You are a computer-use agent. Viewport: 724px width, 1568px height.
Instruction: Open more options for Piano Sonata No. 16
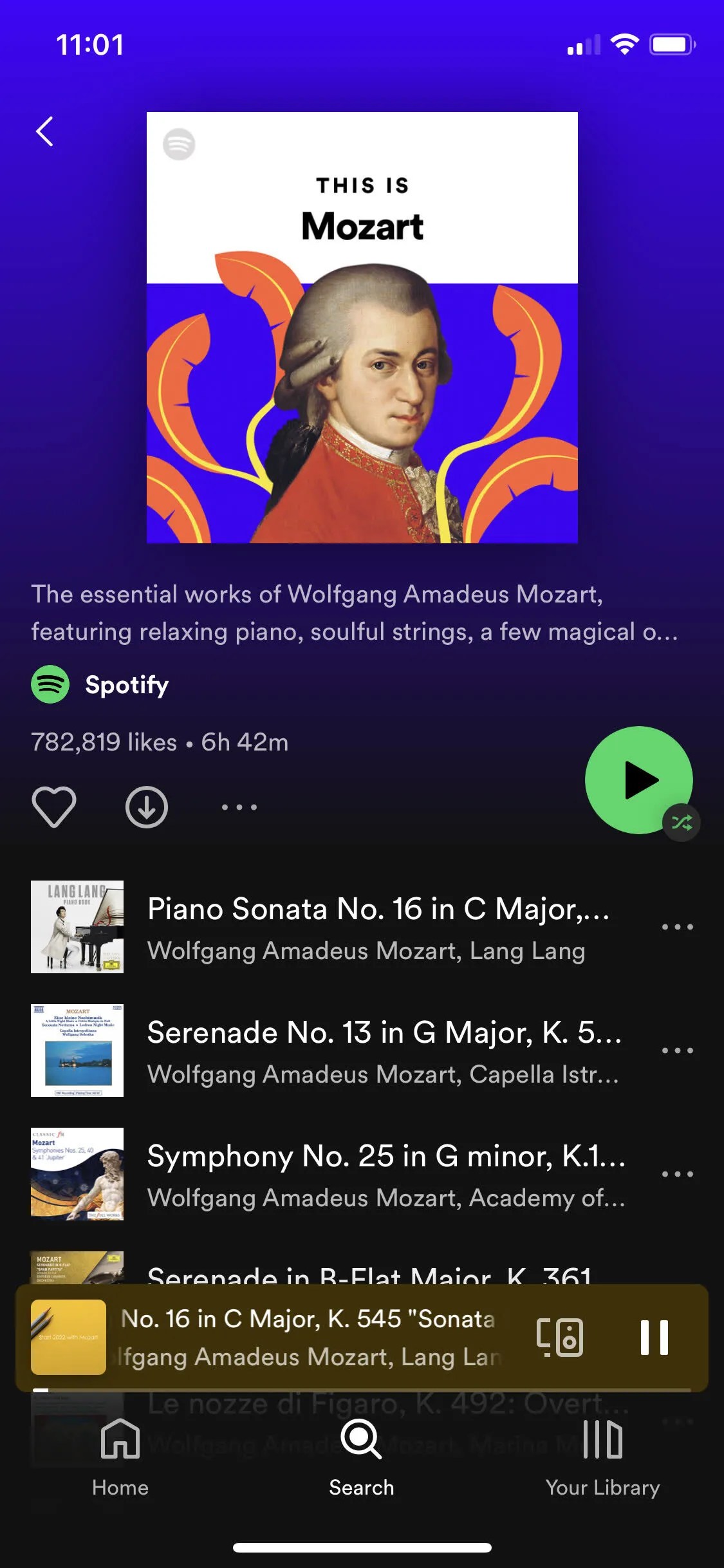(x=677, y=927)
